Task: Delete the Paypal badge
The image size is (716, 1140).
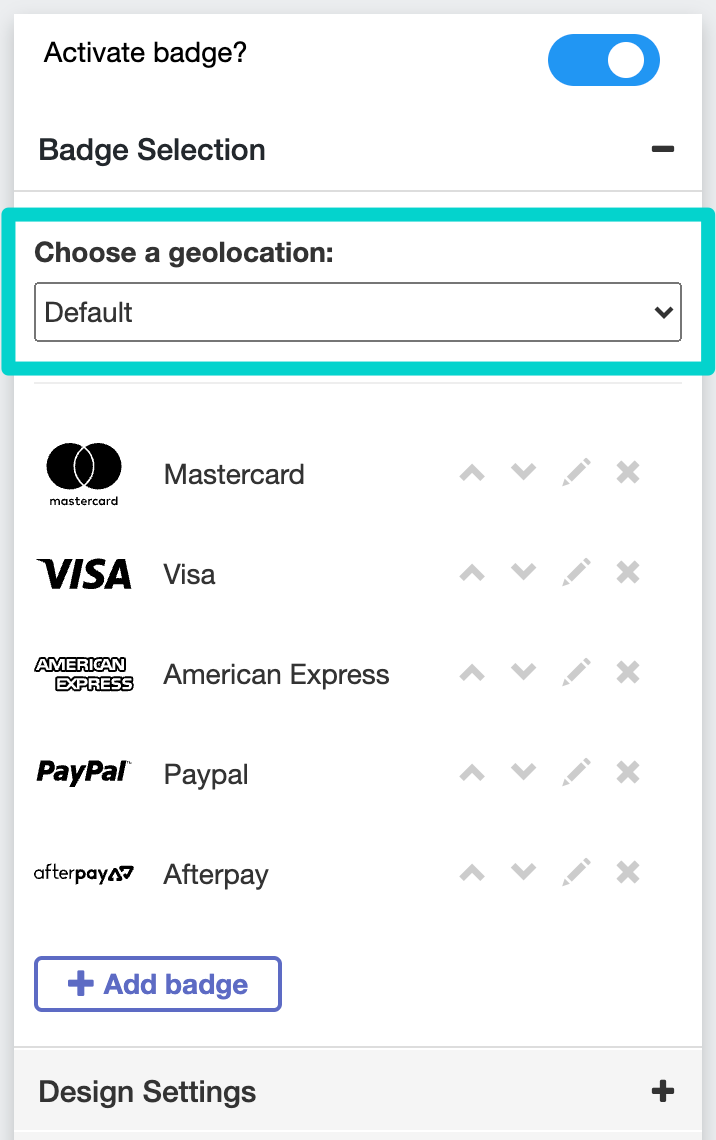Action: pyautogui.click(x=628, y=773)
